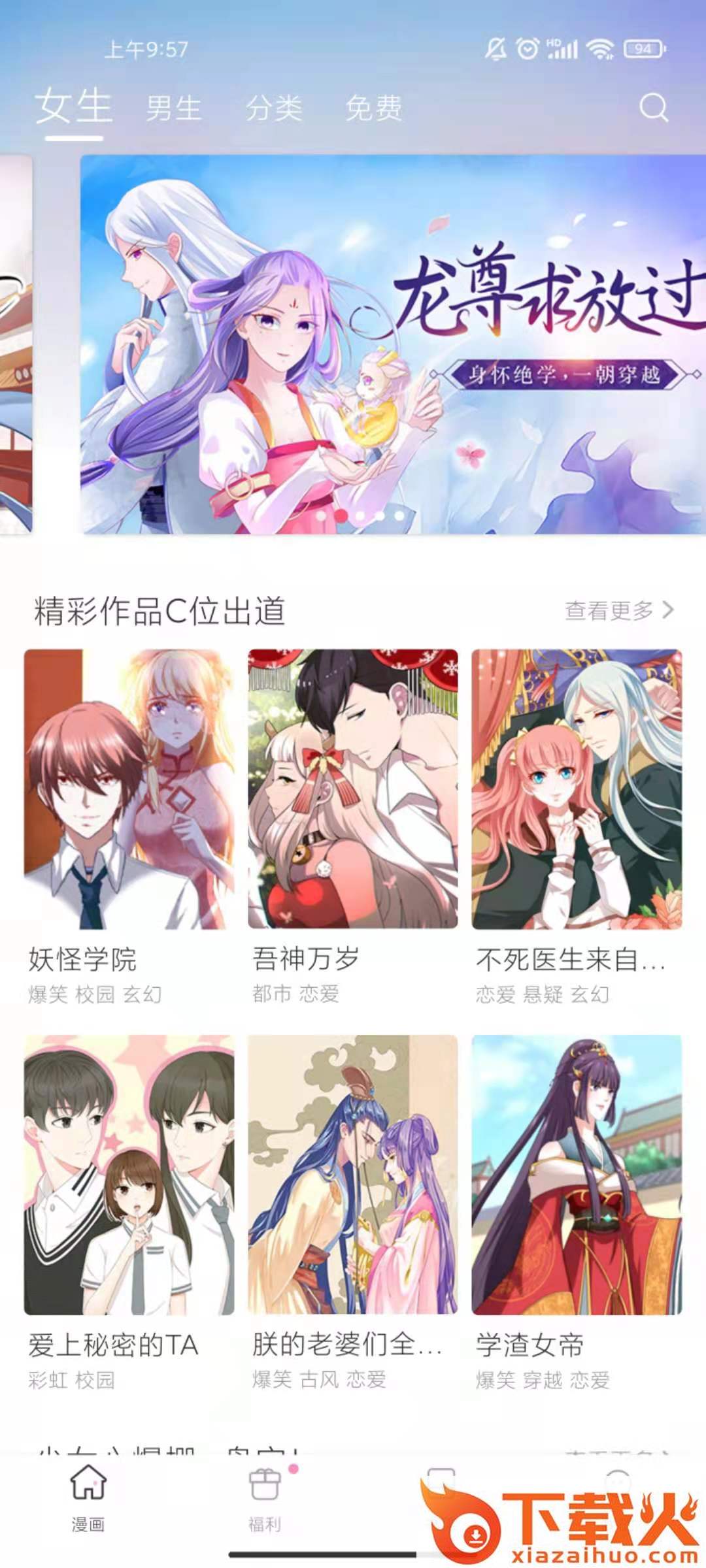Select the 女生 tab
The image size is (706, 1568).
(74, 106)
